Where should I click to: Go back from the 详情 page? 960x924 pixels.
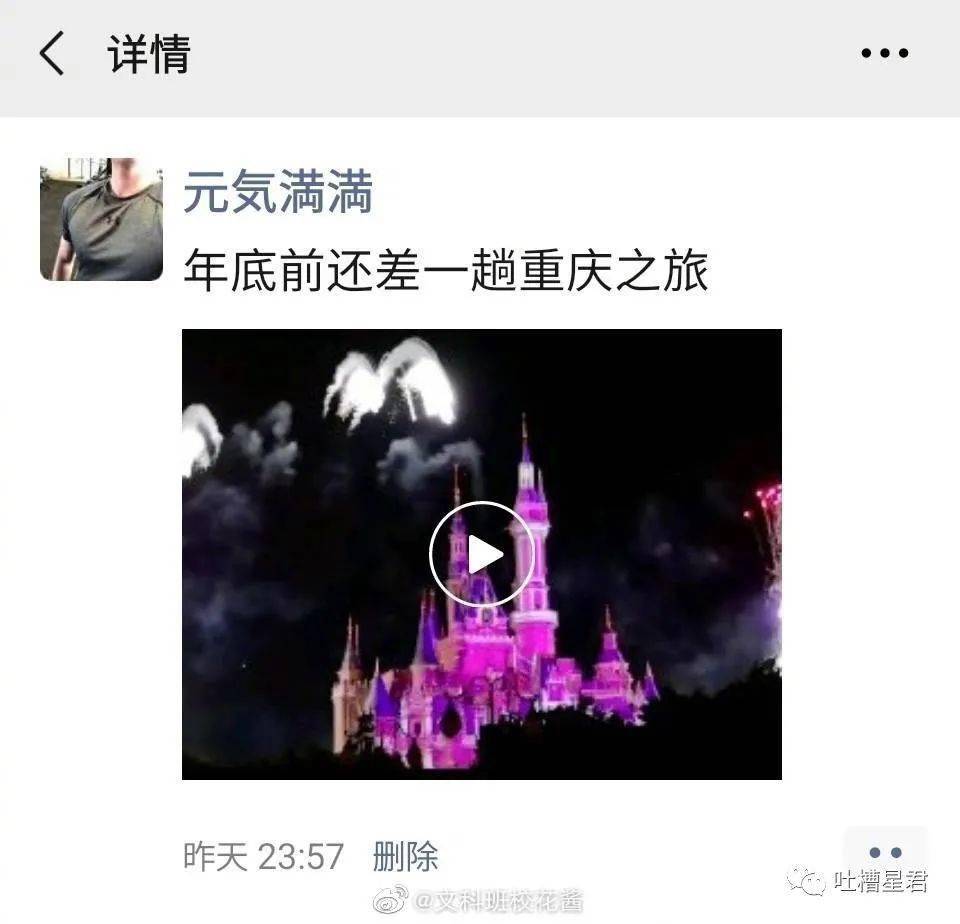[x=52, y=53]
